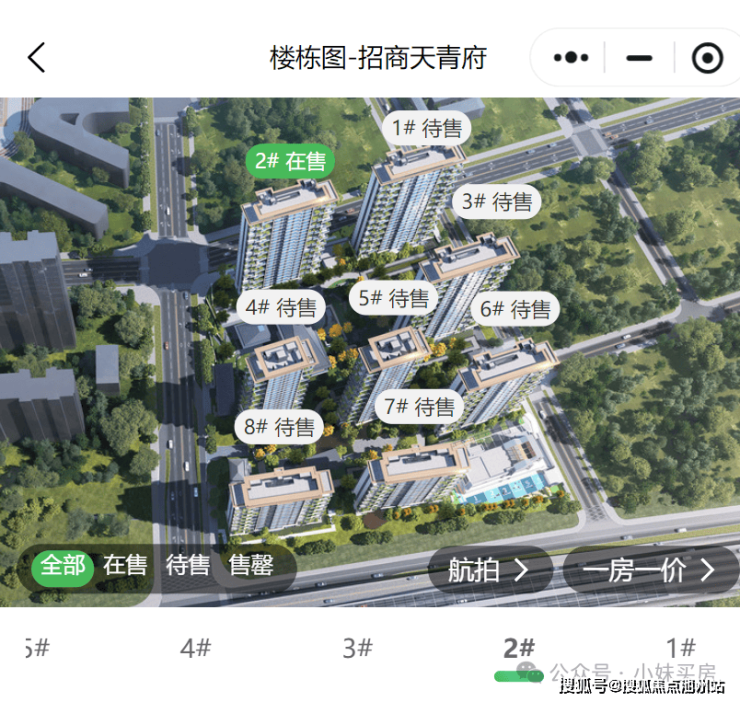Select building 3# 待售 label
740x702 pixels.
pyautogui.click(x=497, y=202)
